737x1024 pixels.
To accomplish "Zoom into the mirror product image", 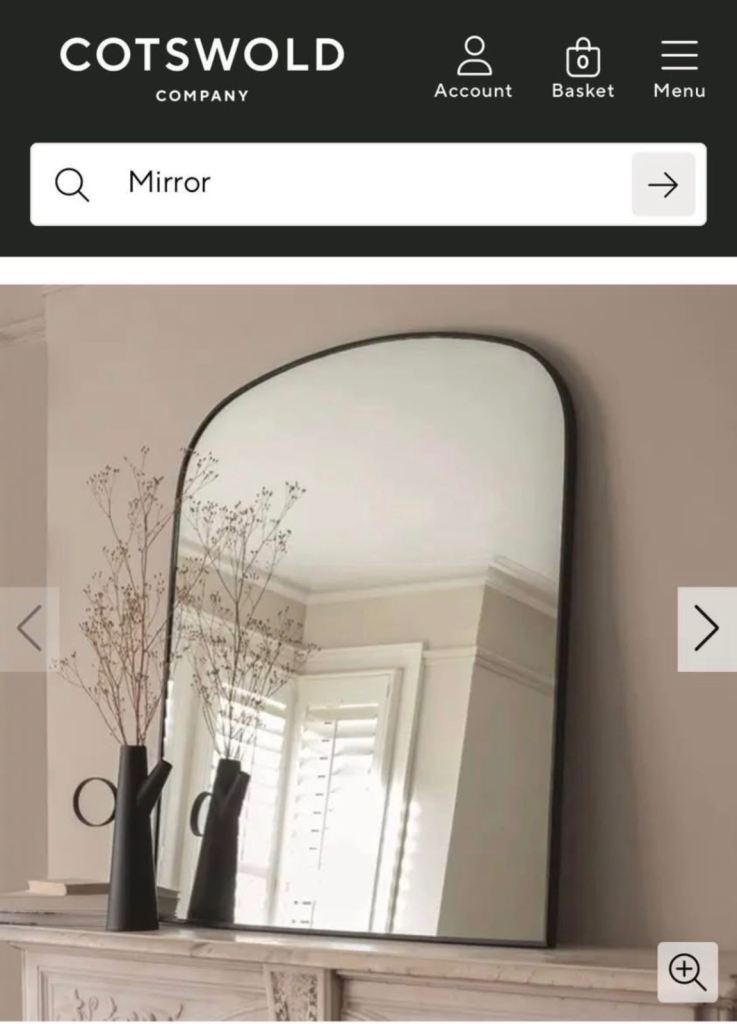I will pyautogui.click(x=687, y=971).
